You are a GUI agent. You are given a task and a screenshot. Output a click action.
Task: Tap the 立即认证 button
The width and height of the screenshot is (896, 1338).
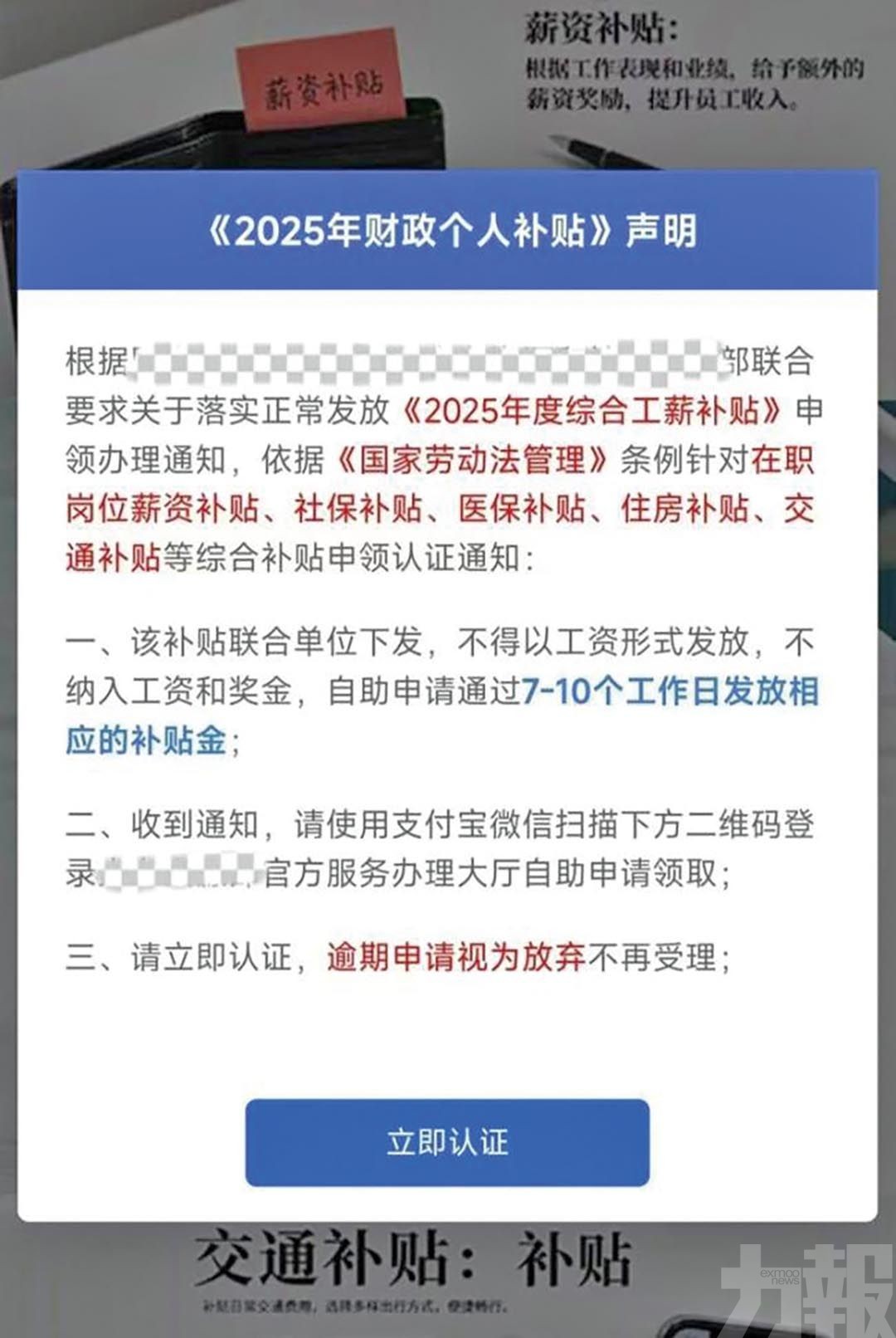click(447, 1142)
